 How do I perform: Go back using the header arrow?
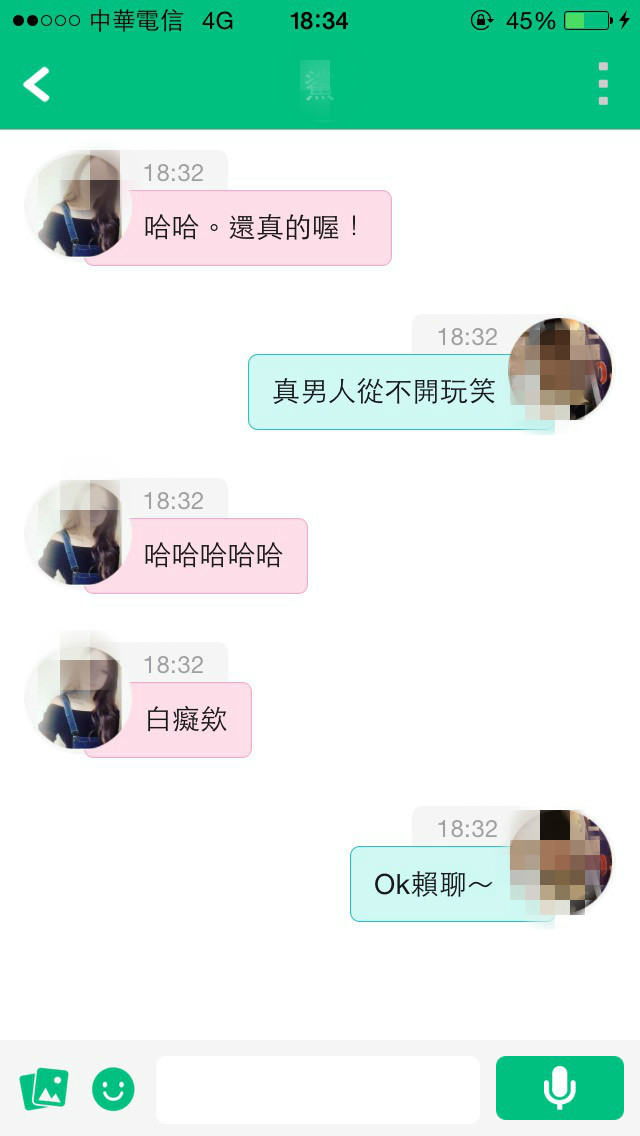[37, 85]
